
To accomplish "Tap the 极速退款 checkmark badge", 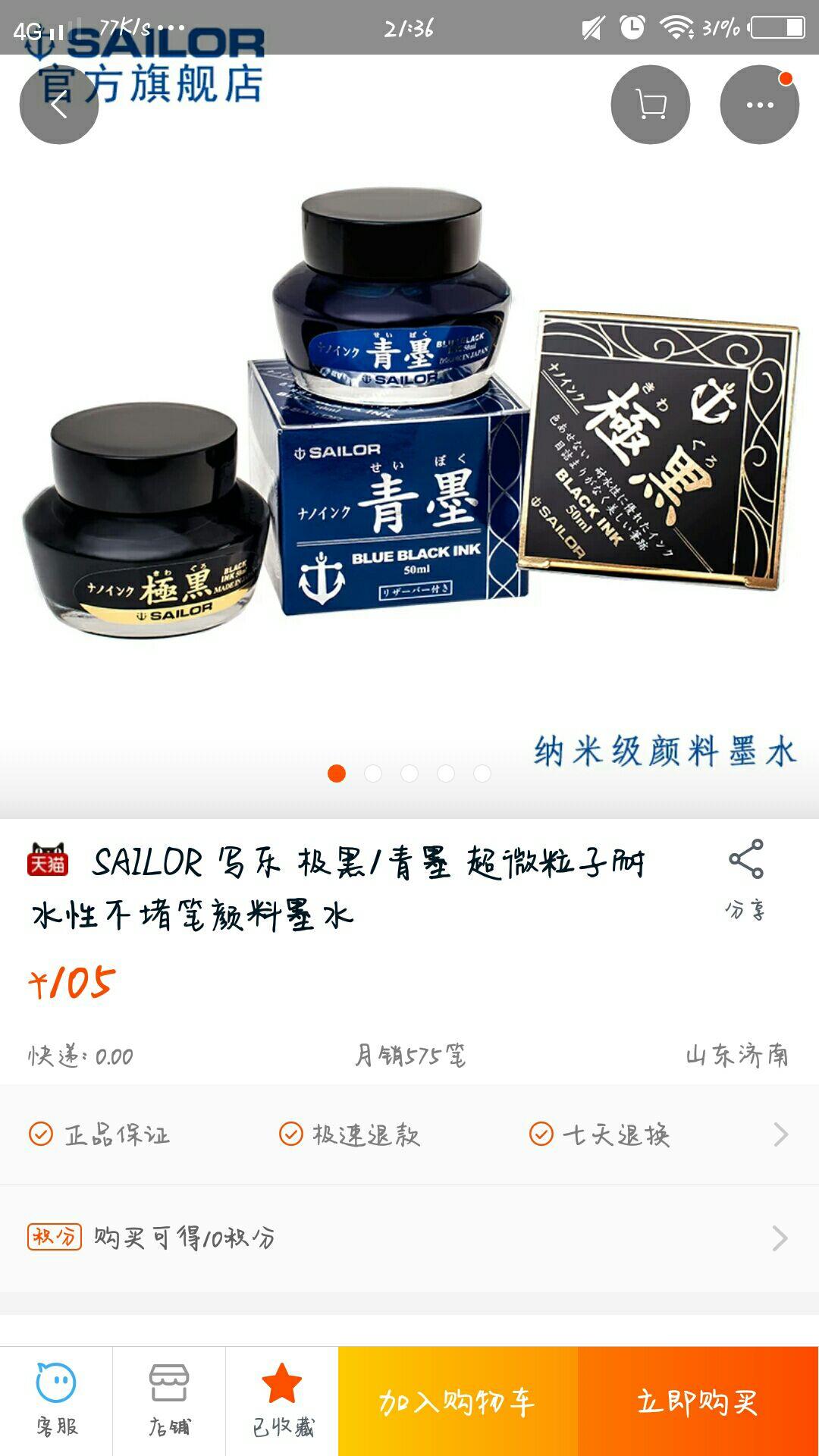I will tap(288, 1135).
